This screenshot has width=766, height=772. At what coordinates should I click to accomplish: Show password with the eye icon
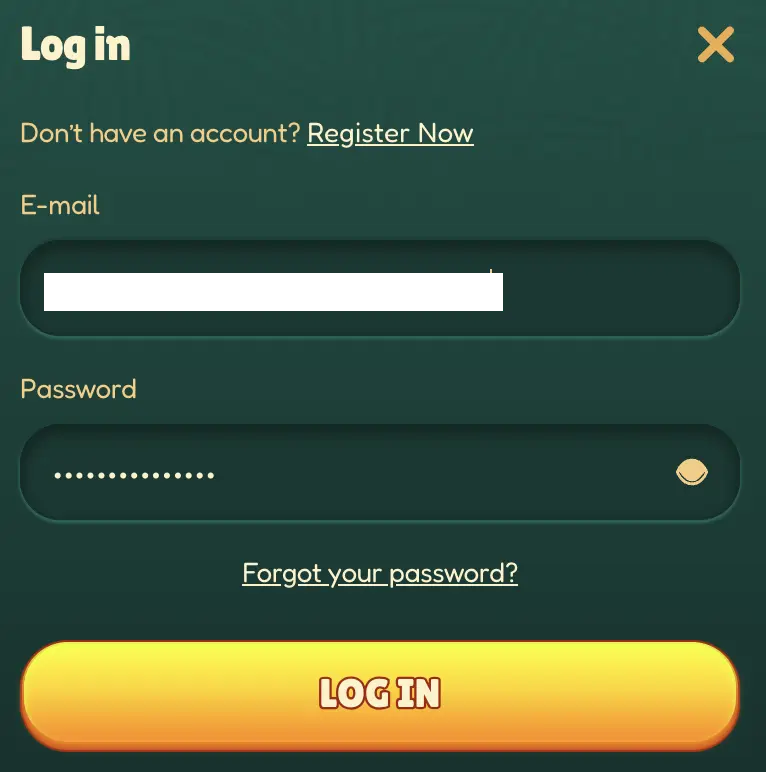(692, 473)
